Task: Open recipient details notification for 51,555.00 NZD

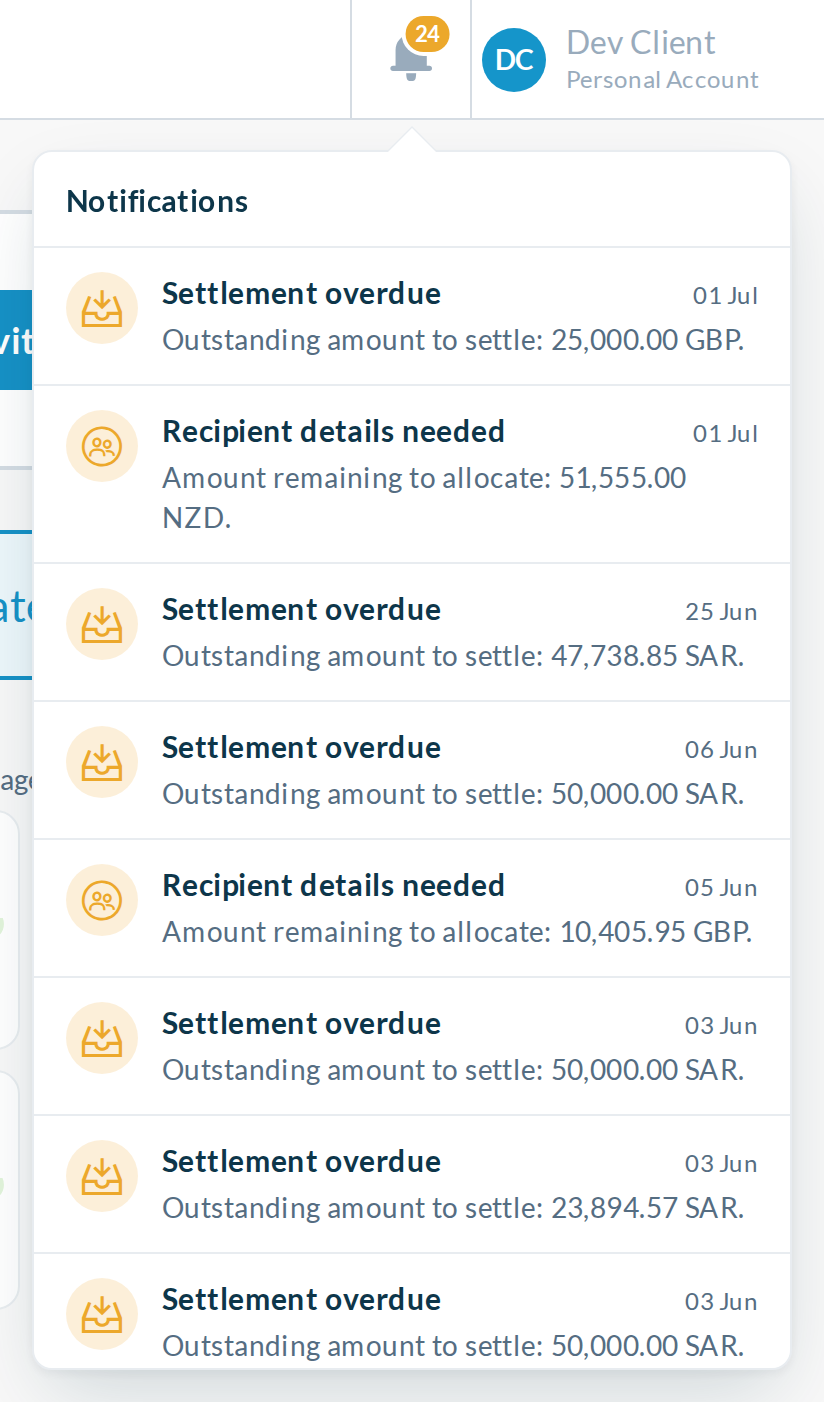Action: (x=412, y=474)
